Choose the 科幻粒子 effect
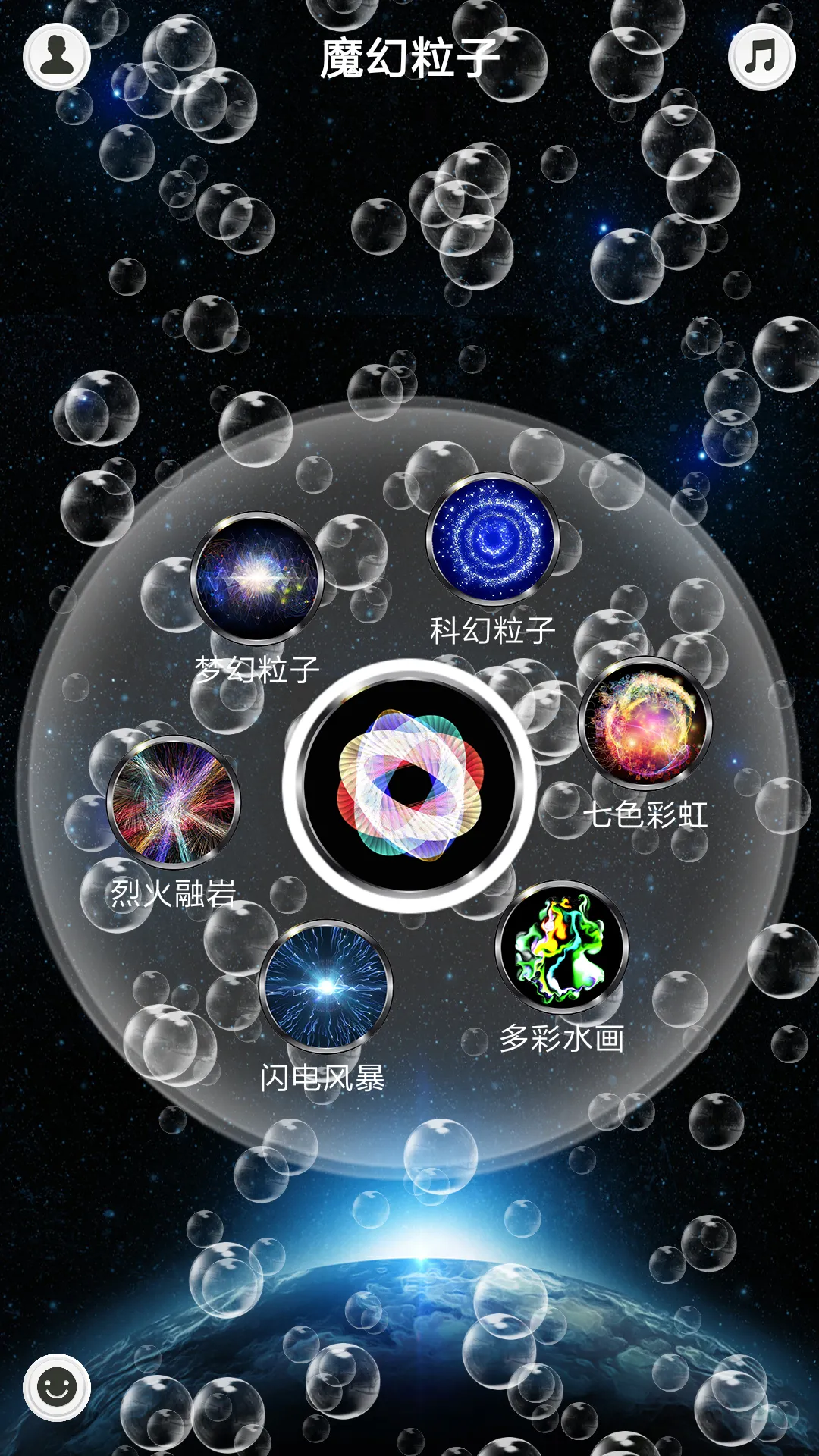Screen dimensions: 819x1456 coord(493,538)
